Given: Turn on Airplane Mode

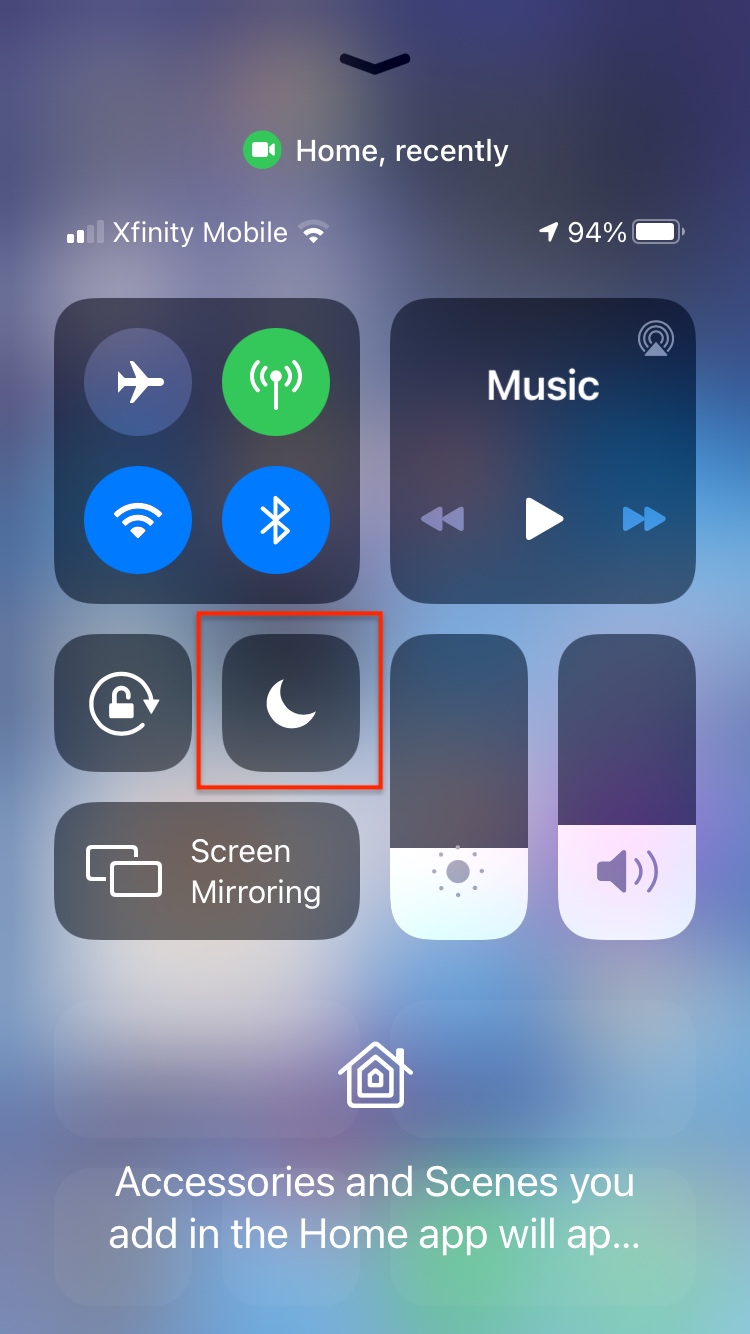Looking at the screenshot, I should click(x=138, y=382).
